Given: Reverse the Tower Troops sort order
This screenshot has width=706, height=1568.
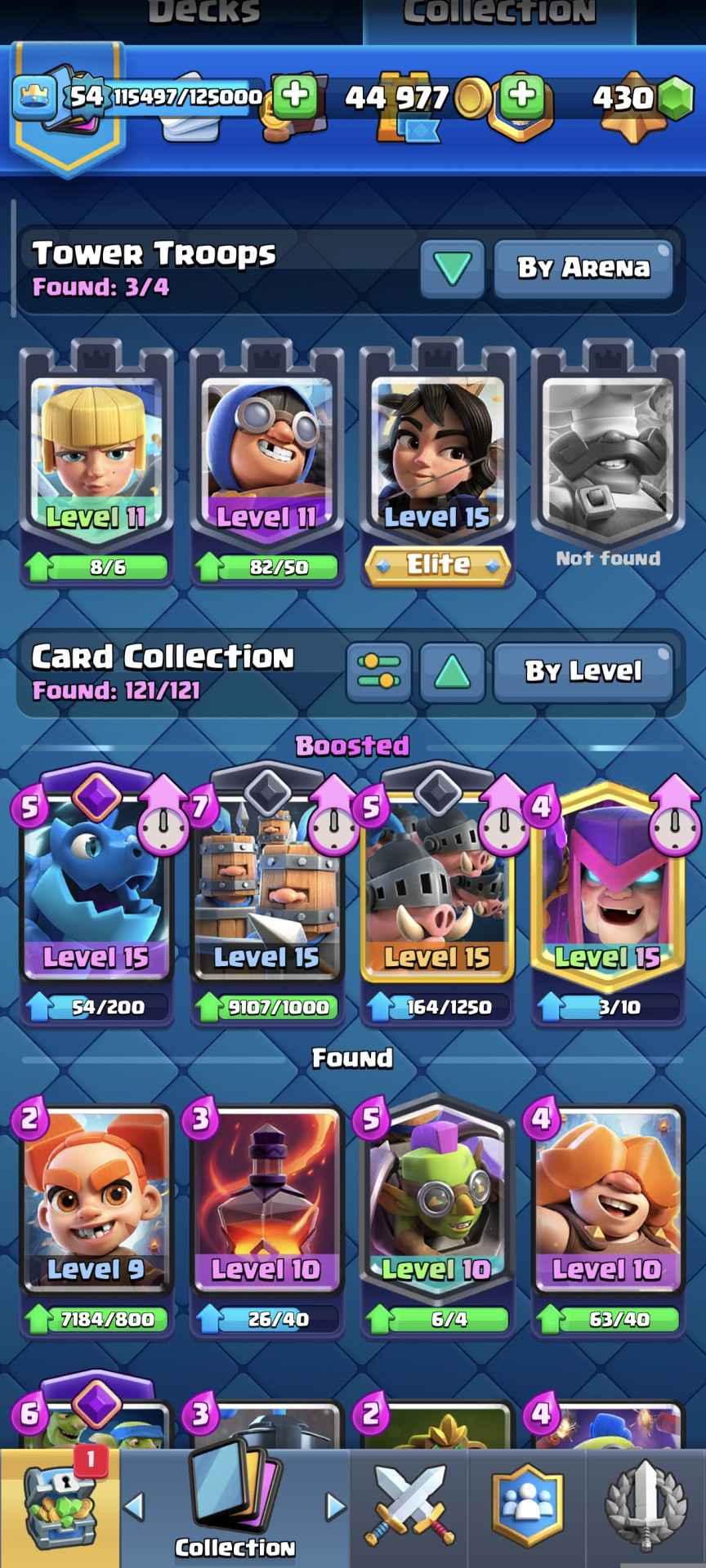Looking at the screenshot, I should pyautogui.click(x=452, y=268).
